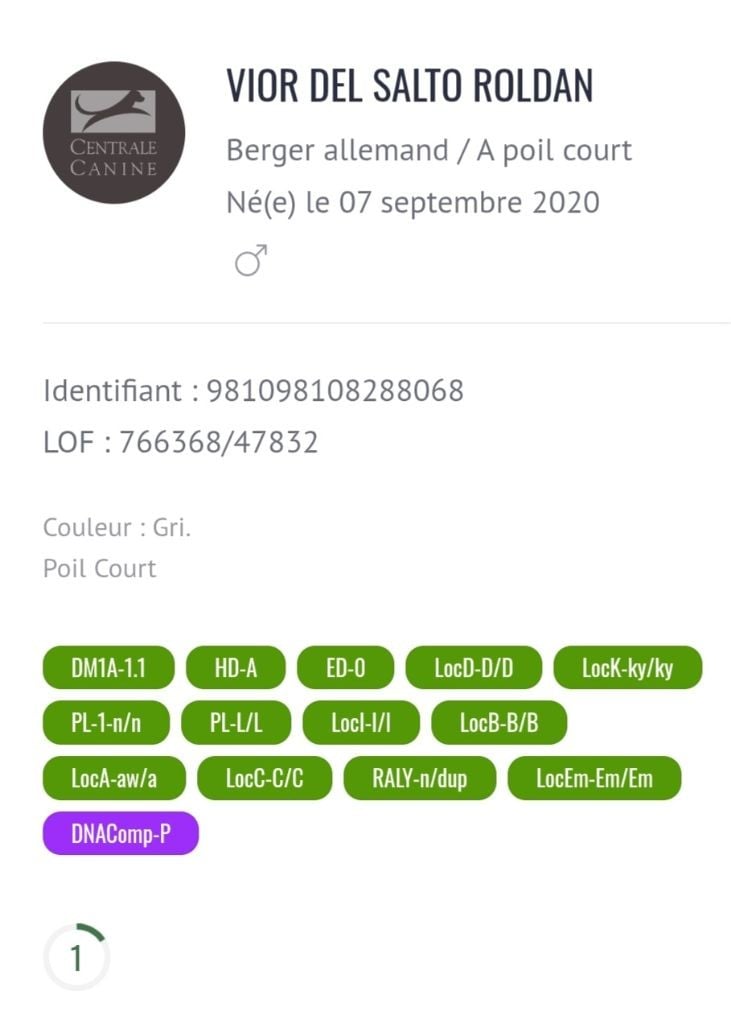Open the purple DNAComp-P chip

[x=121, y=834]
